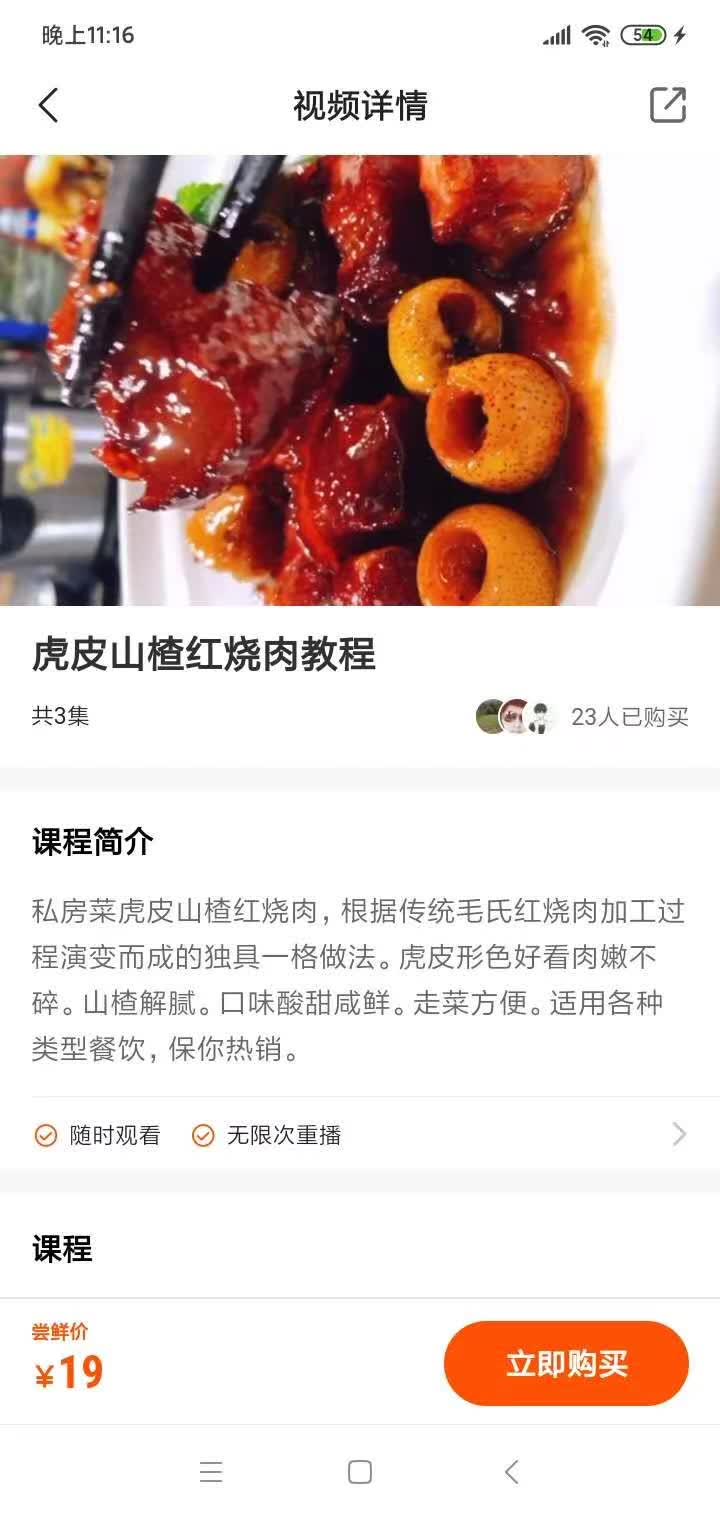This screenshot has height=1520, width=720.
Task: Tap the 课程简介 heading
Action: point(90,843)
